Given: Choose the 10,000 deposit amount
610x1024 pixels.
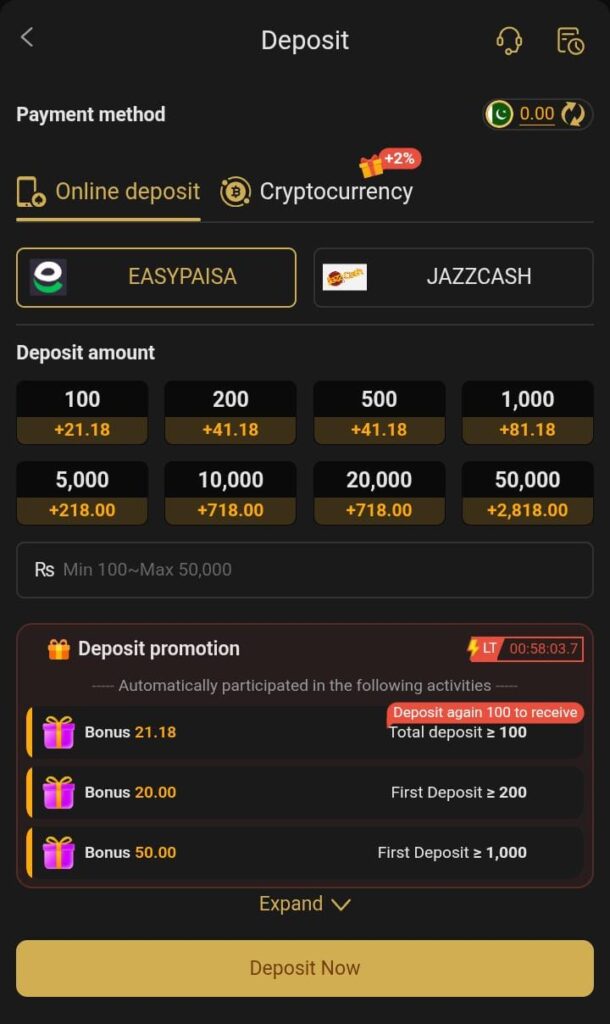Looking at the screenshot, I should click(x=230, y=494).
